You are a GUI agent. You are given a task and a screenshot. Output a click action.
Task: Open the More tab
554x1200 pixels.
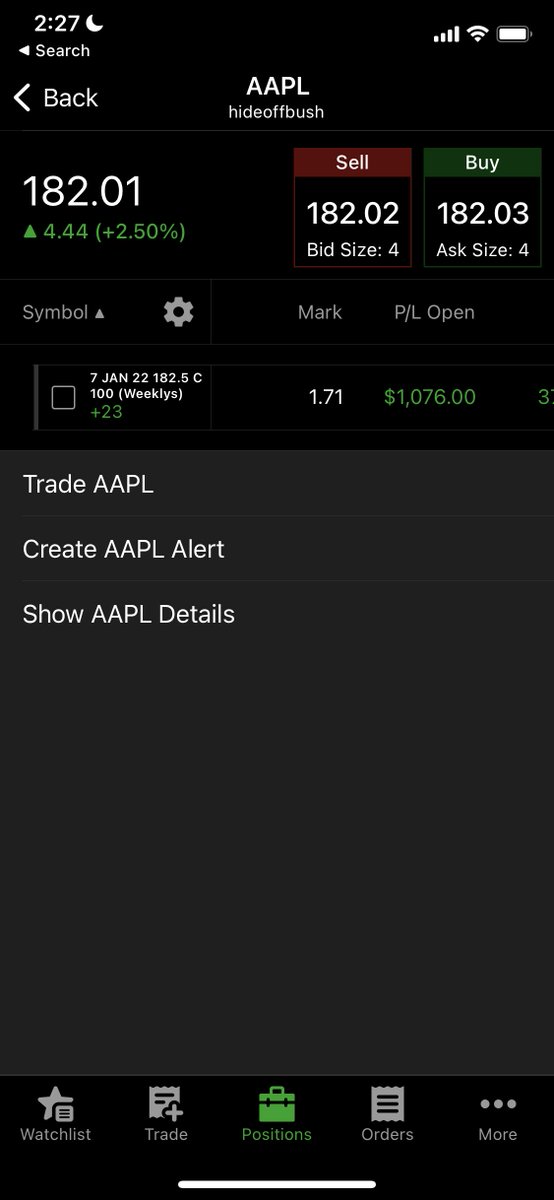(x=498, y=1114)
